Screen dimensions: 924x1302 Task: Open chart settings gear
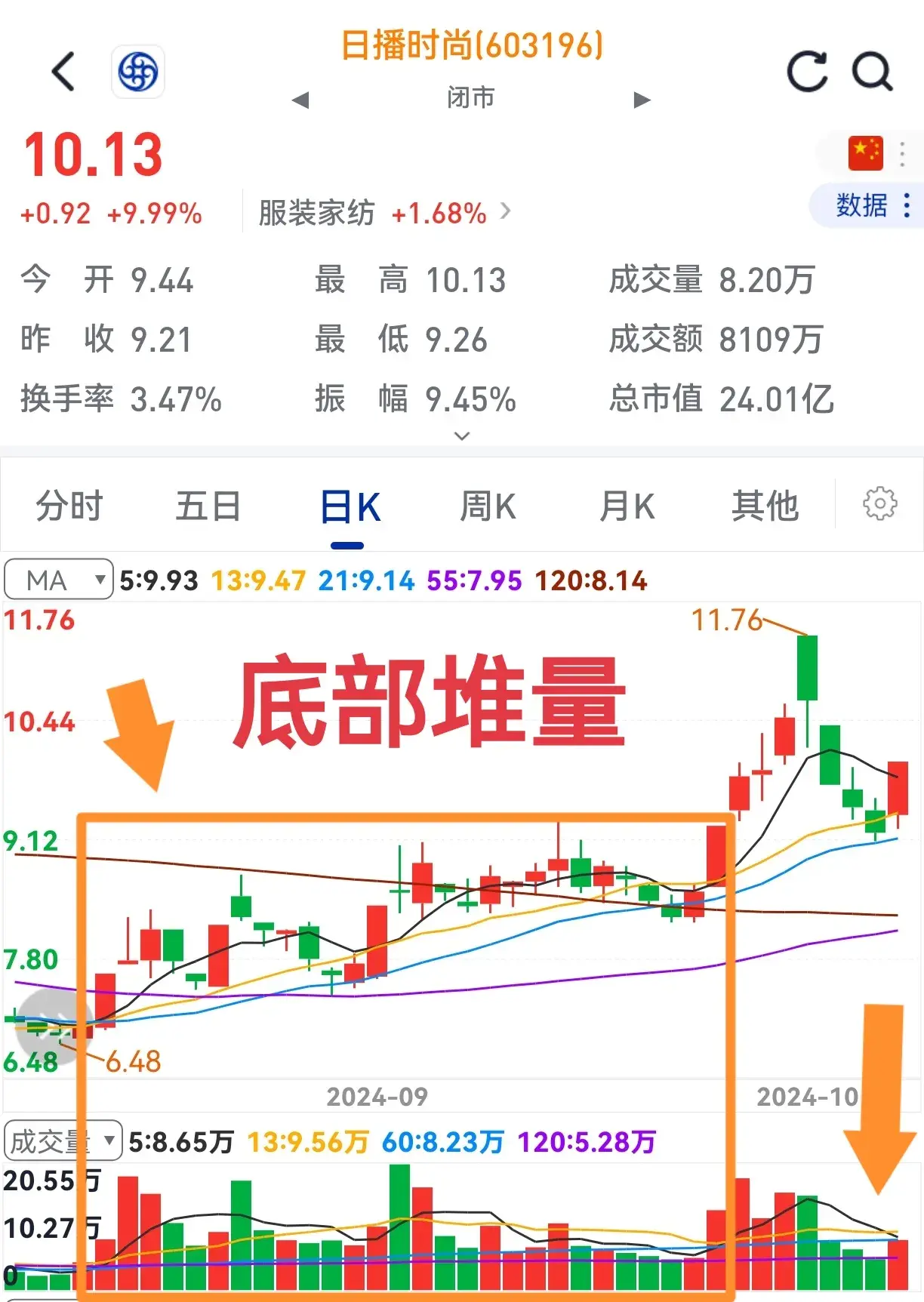pyautogui.click(x=879, y=503)
